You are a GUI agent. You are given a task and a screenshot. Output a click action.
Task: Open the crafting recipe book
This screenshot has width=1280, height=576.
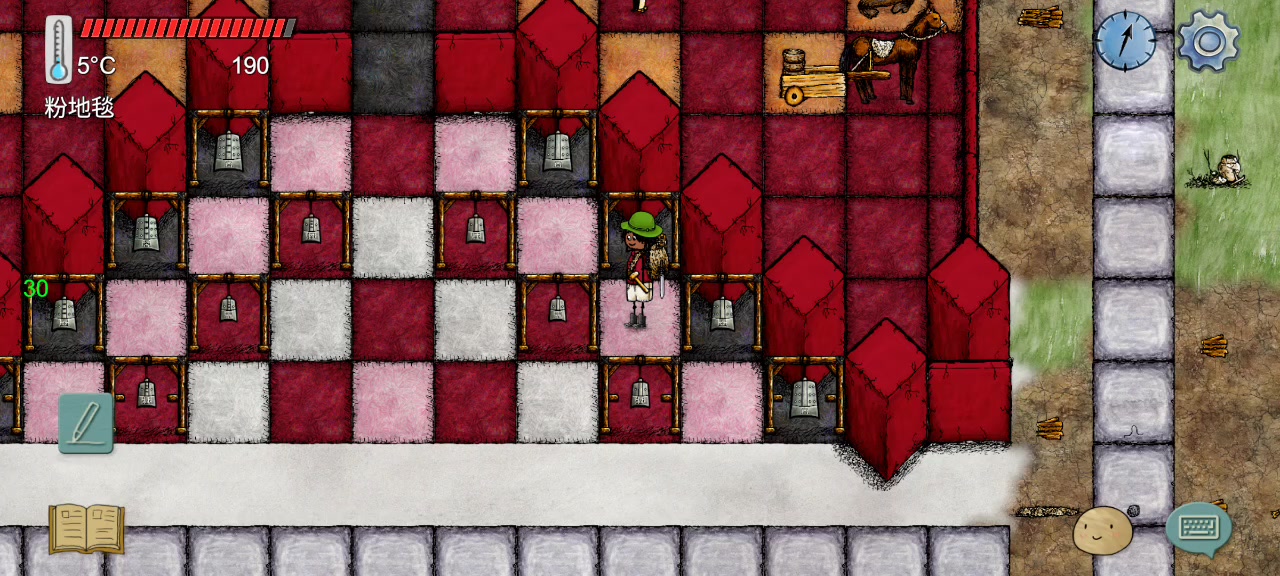click(x=86, y=528)
